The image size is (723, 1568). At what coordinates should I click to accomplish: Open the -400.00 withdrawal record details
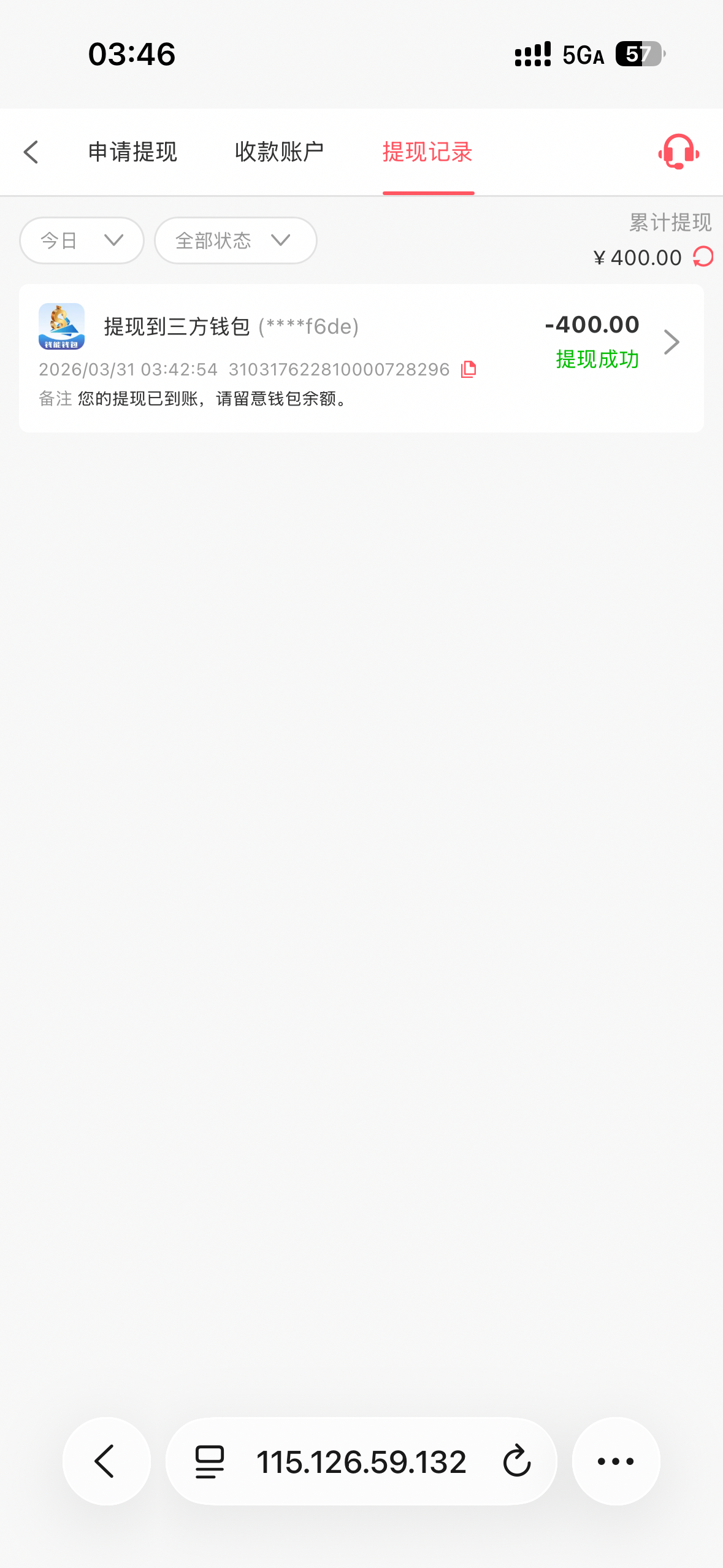pyautogui.click(x=671, y=342)
